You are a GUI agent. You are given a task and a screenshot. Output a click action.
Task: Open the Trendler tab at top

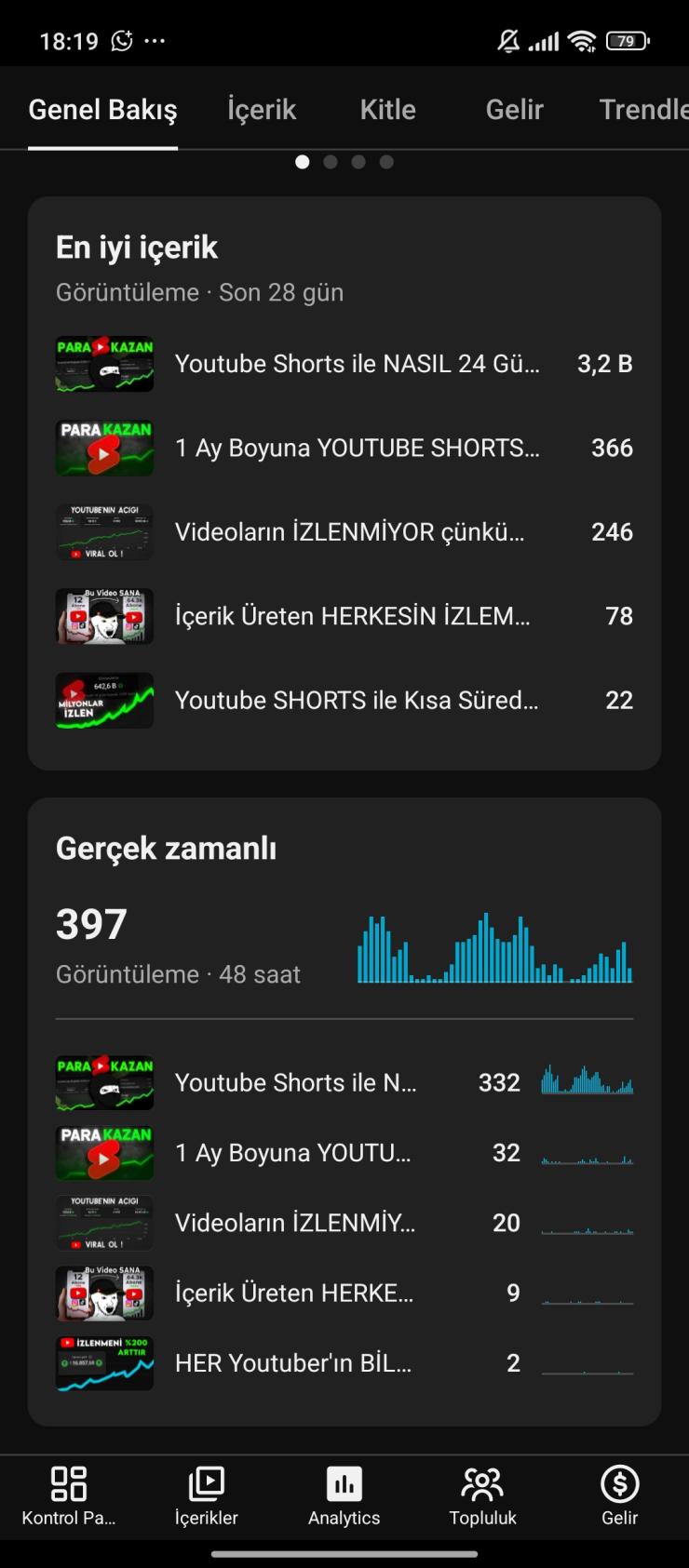pos(646,109)
